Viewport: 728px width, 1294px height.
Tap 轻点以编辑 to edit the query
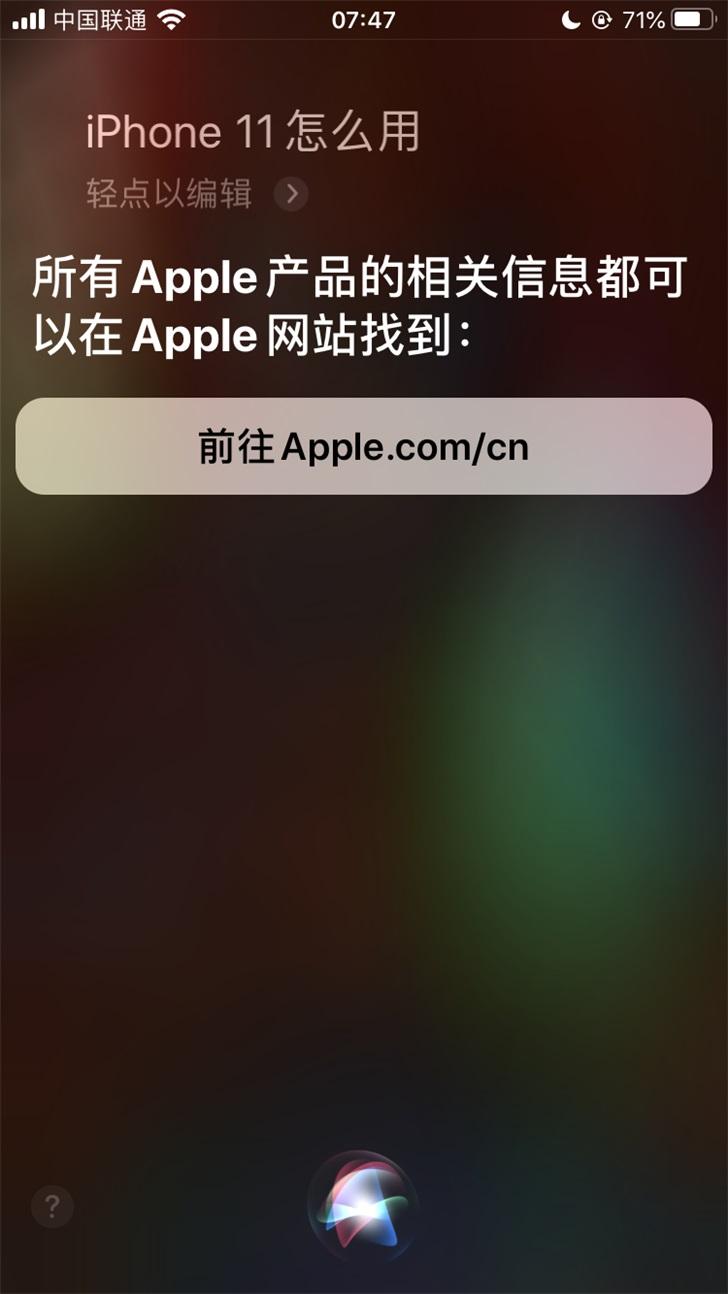170,193
